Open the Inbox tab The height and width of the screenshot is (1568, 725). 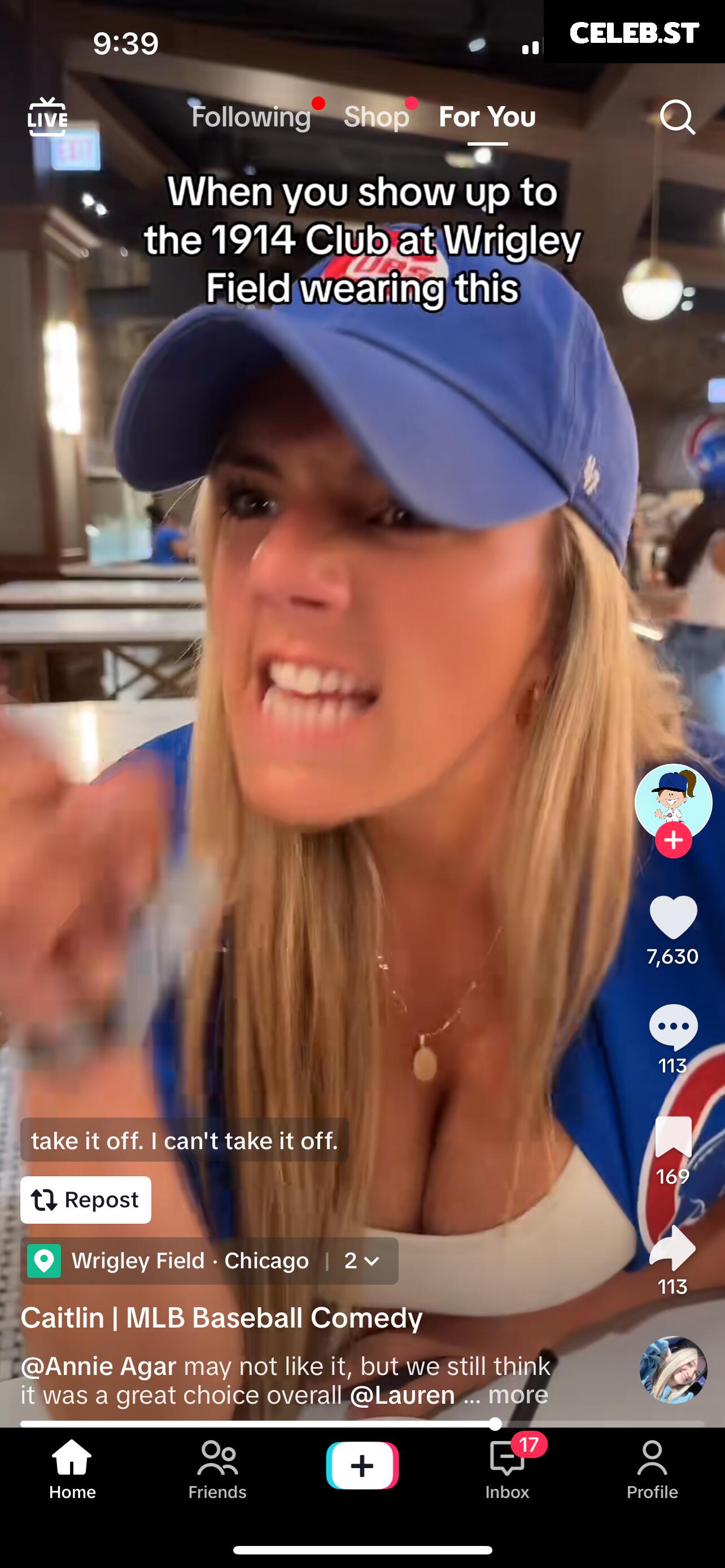coord(507,1469)
